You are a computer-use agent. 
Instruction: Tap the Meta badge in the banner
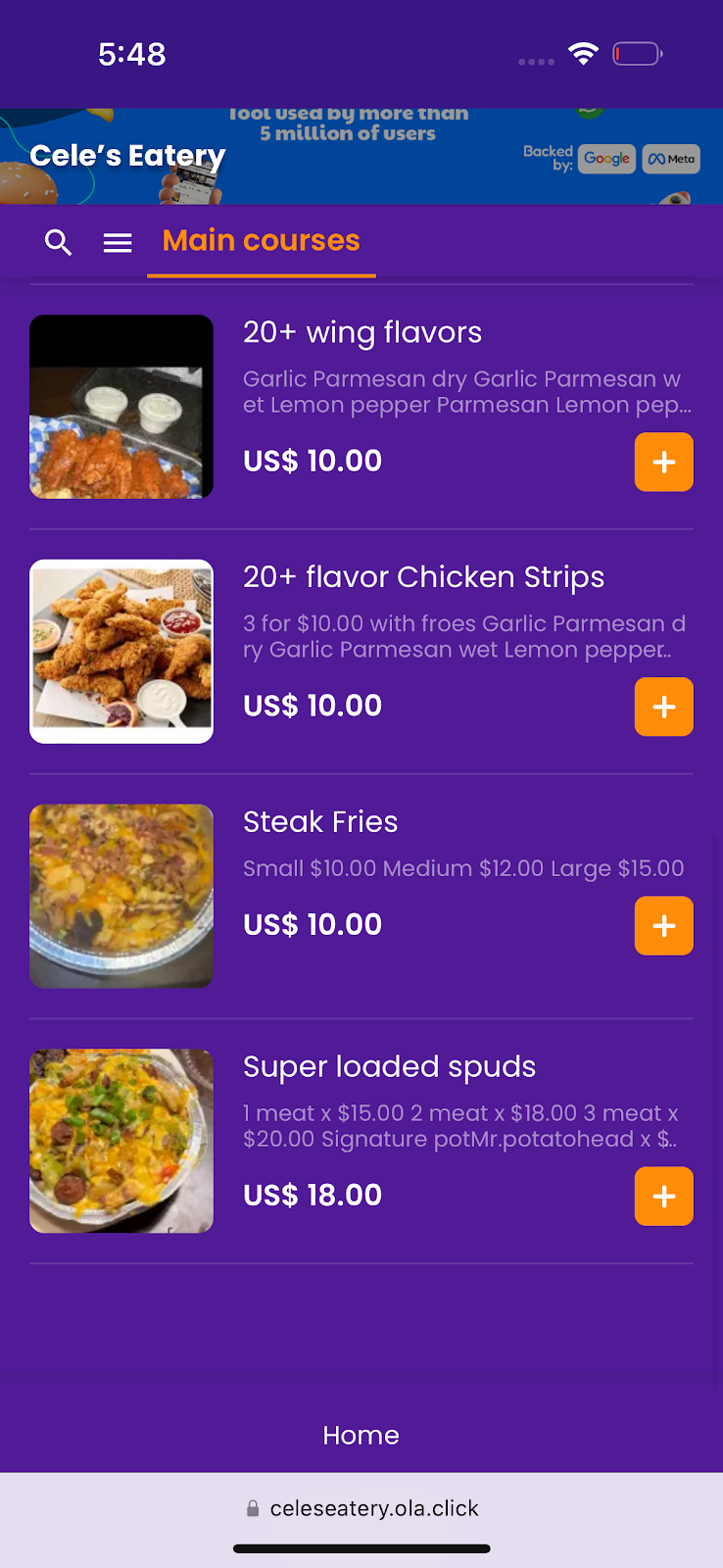[x=671, y=159]
